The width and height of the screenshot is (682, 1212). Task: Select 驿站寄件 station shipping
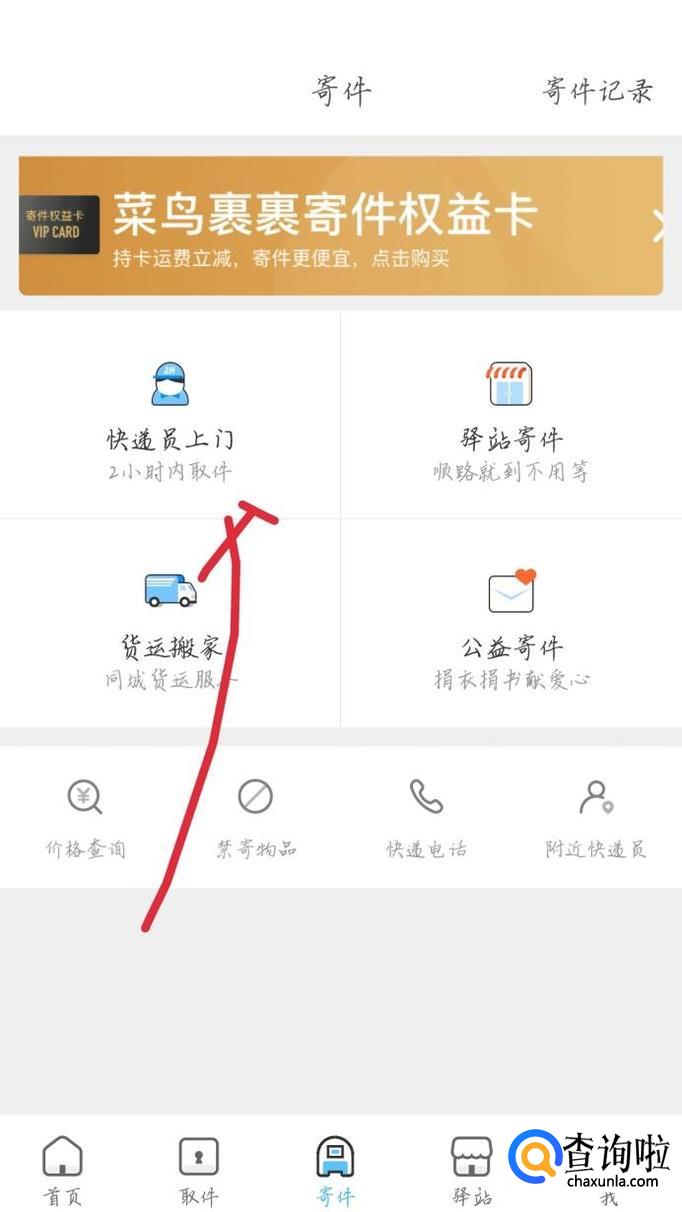click(x=510, y=415)
